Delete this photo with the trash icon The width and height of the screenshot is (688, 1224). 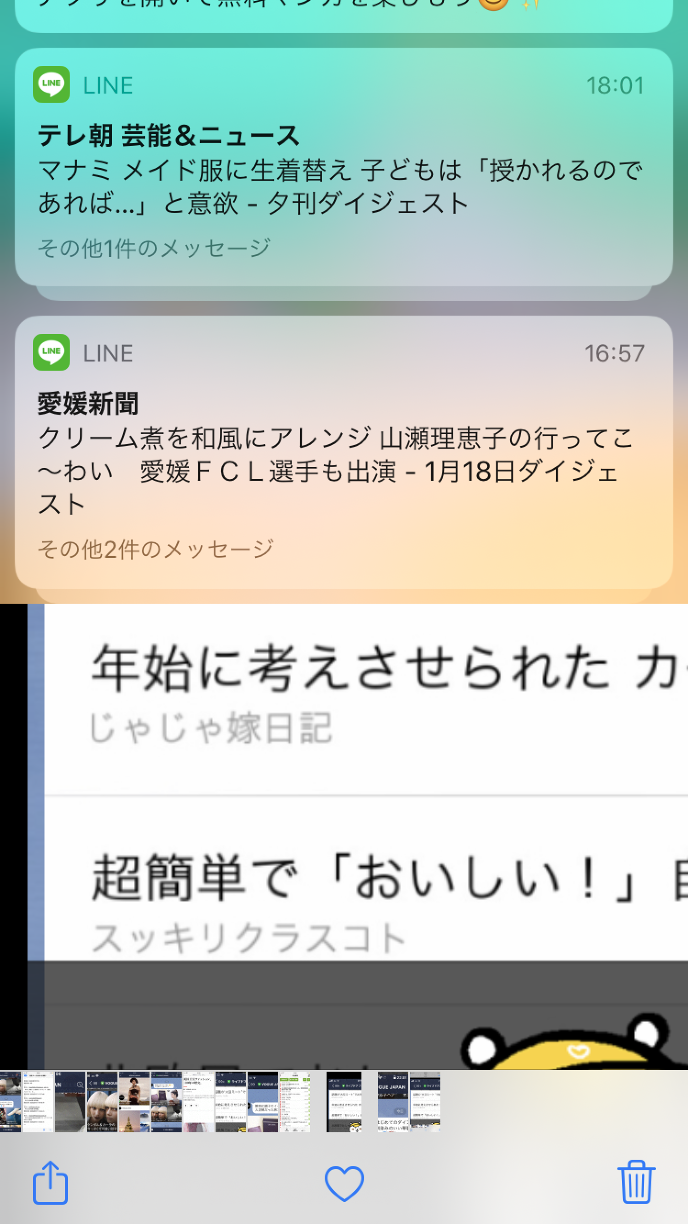(636, 1183)
